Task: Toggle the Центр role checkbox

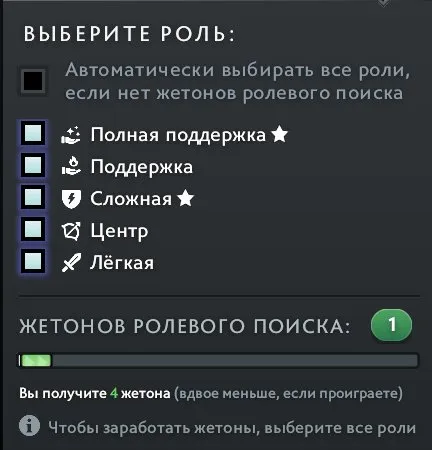Action: pyautogui.click(x=33, y=229)
